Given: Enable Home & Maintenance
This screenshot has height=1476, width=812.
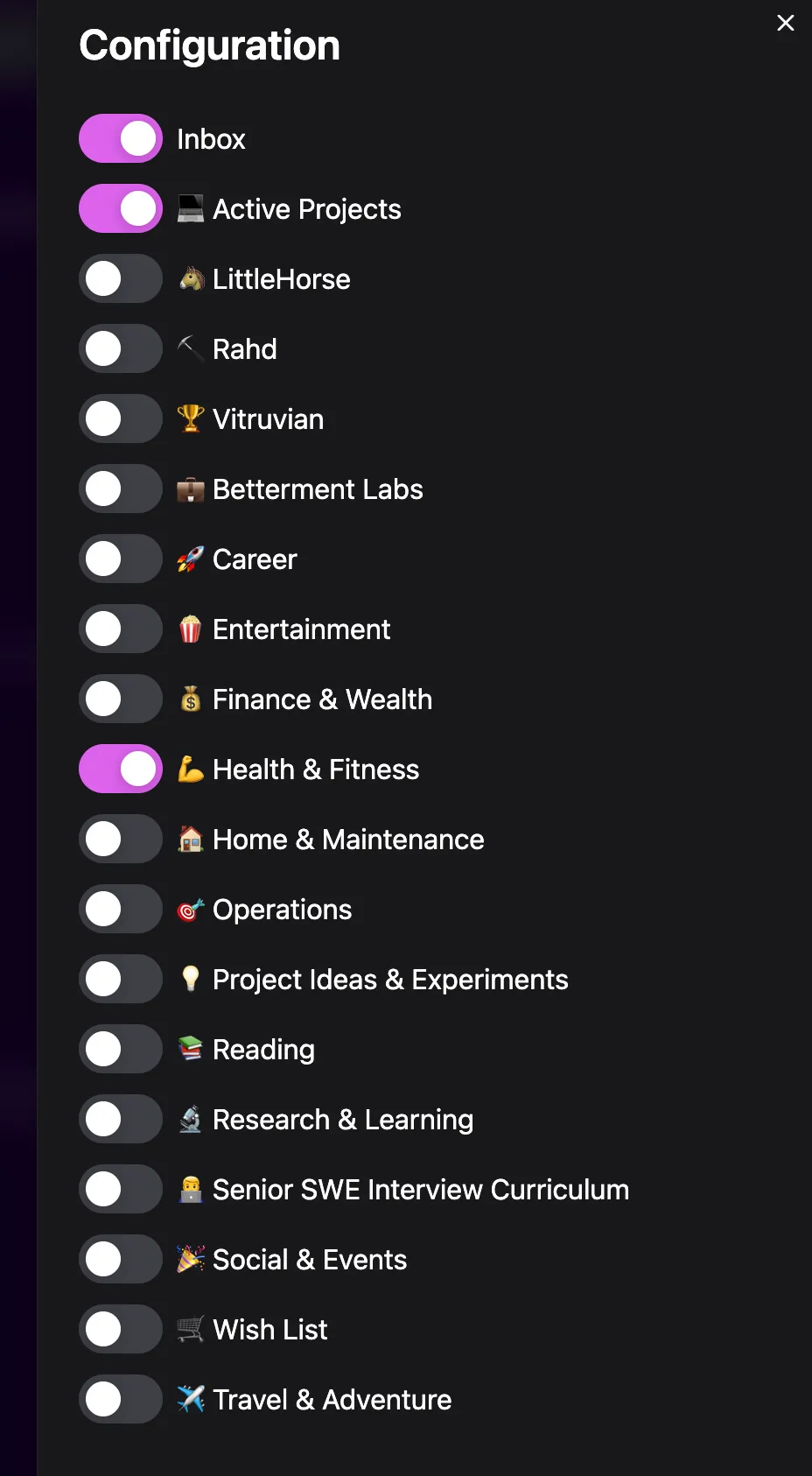Looking at the screenshot, I should tap(121, 839).
